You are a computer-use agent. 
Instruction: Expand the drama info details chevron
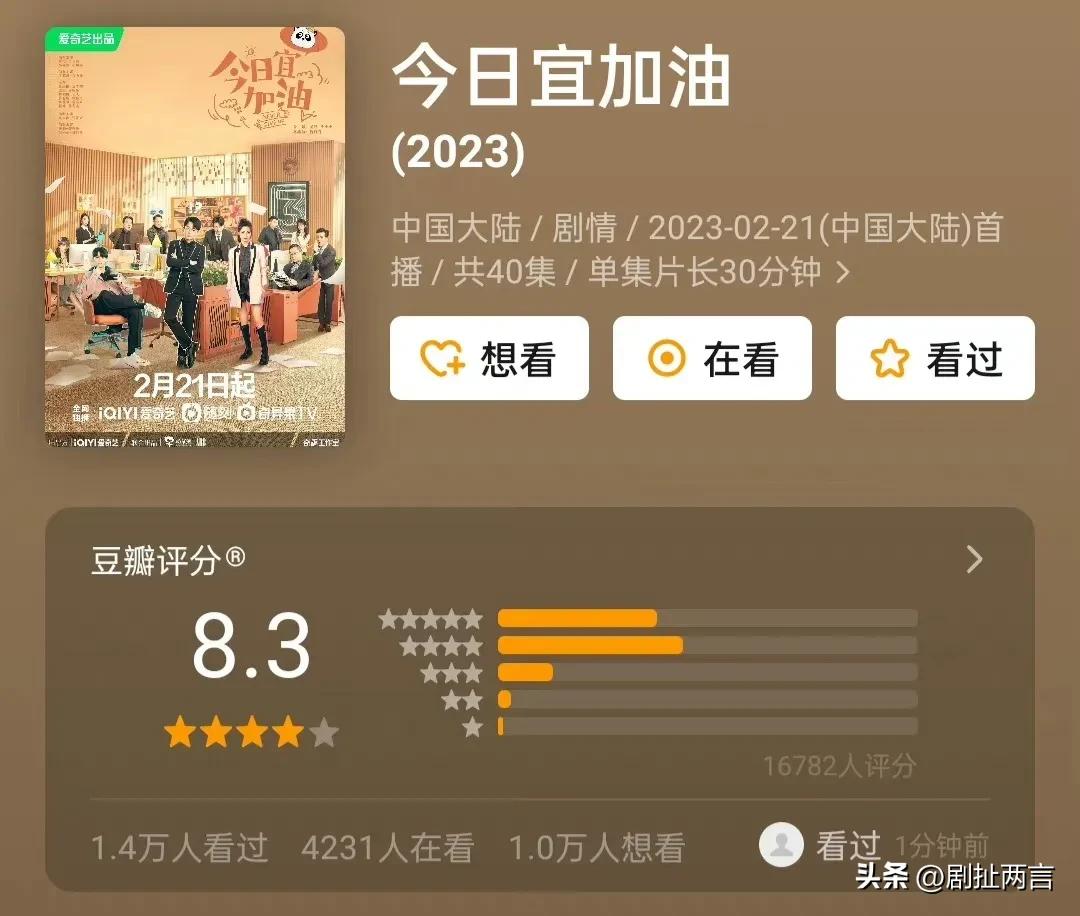[x=843, y=272]
